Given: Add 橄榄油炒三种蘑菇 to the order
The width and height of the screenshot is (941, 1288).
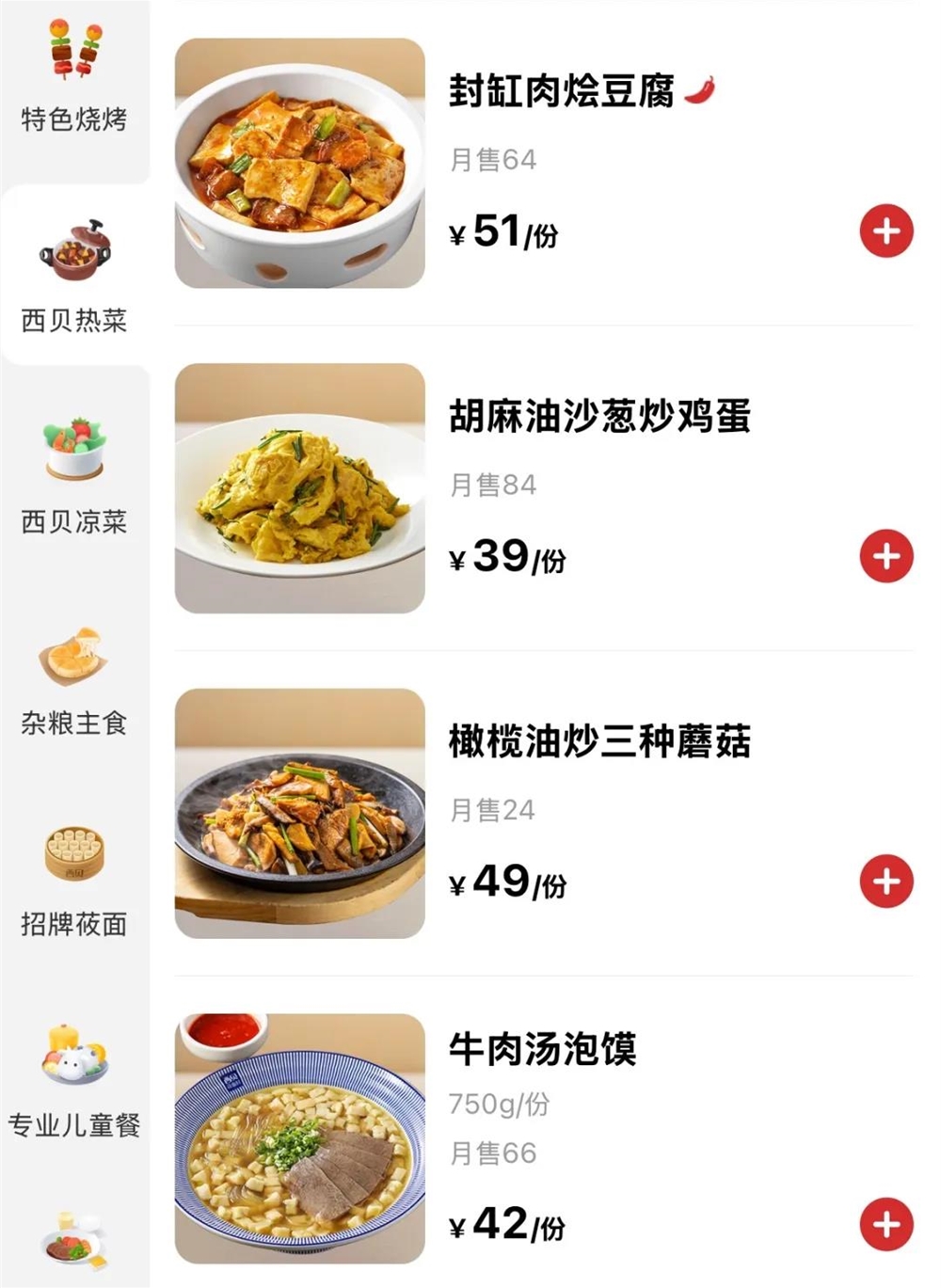Looking at the screenshot, I should coord(884,881).
